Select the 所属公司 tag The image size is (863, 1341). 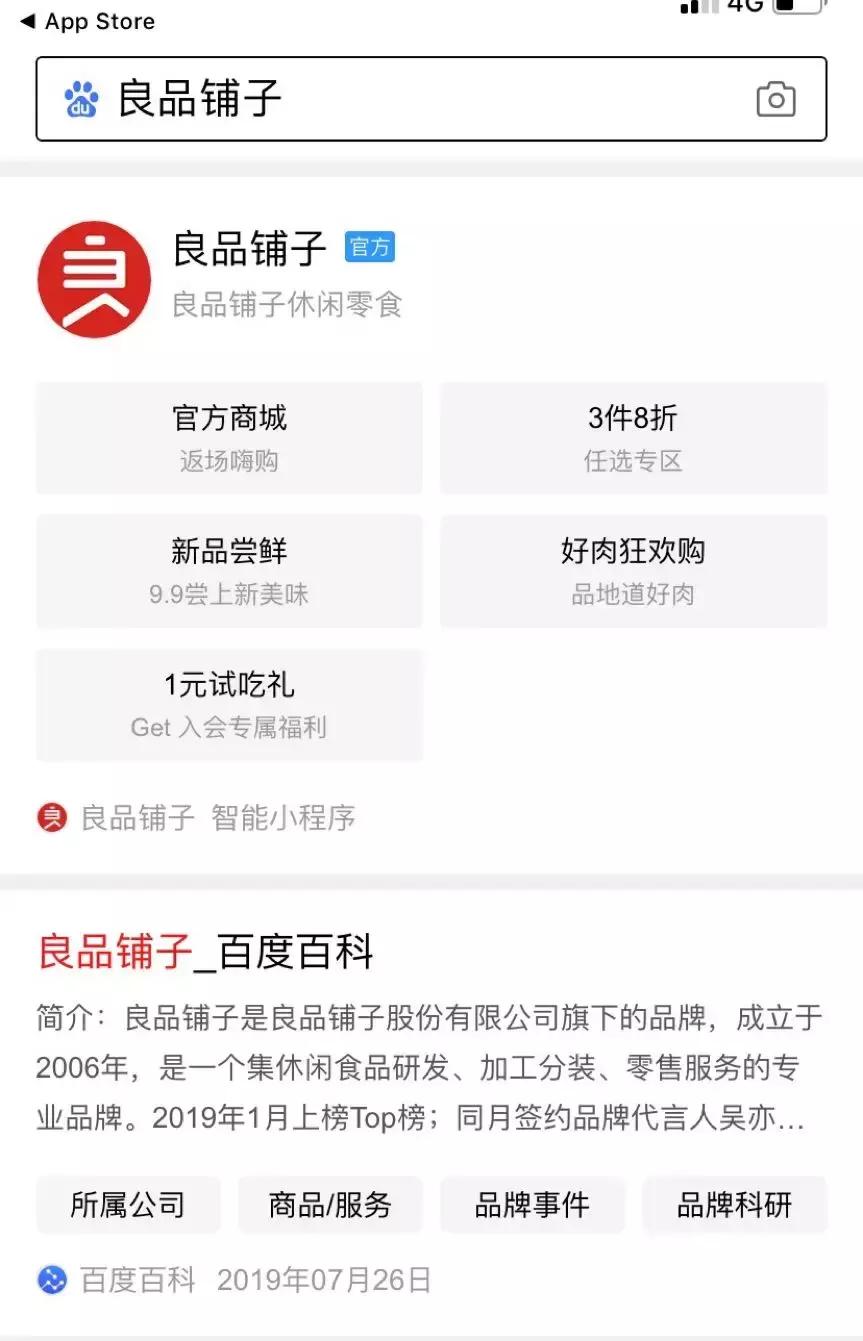pyautogui.click(x=128, y=1205)
